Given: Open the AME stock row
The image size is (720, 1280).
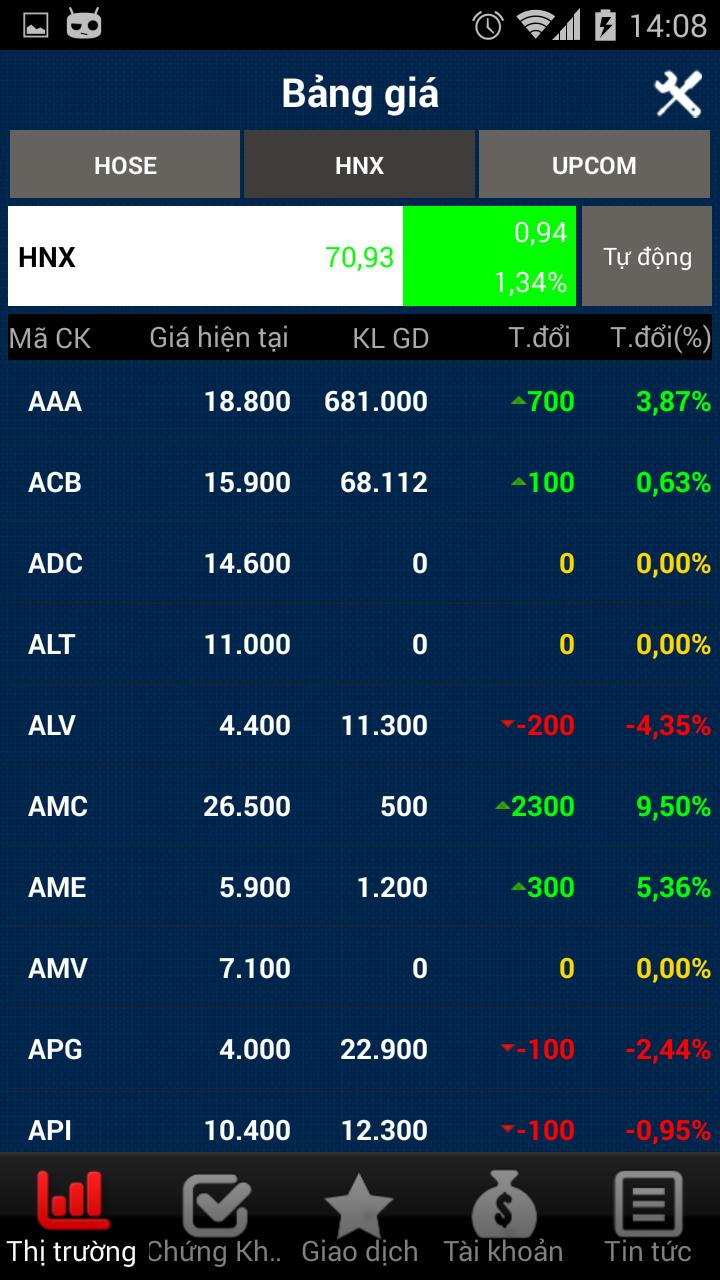Looking at the screenshot, I should (360, 888).
